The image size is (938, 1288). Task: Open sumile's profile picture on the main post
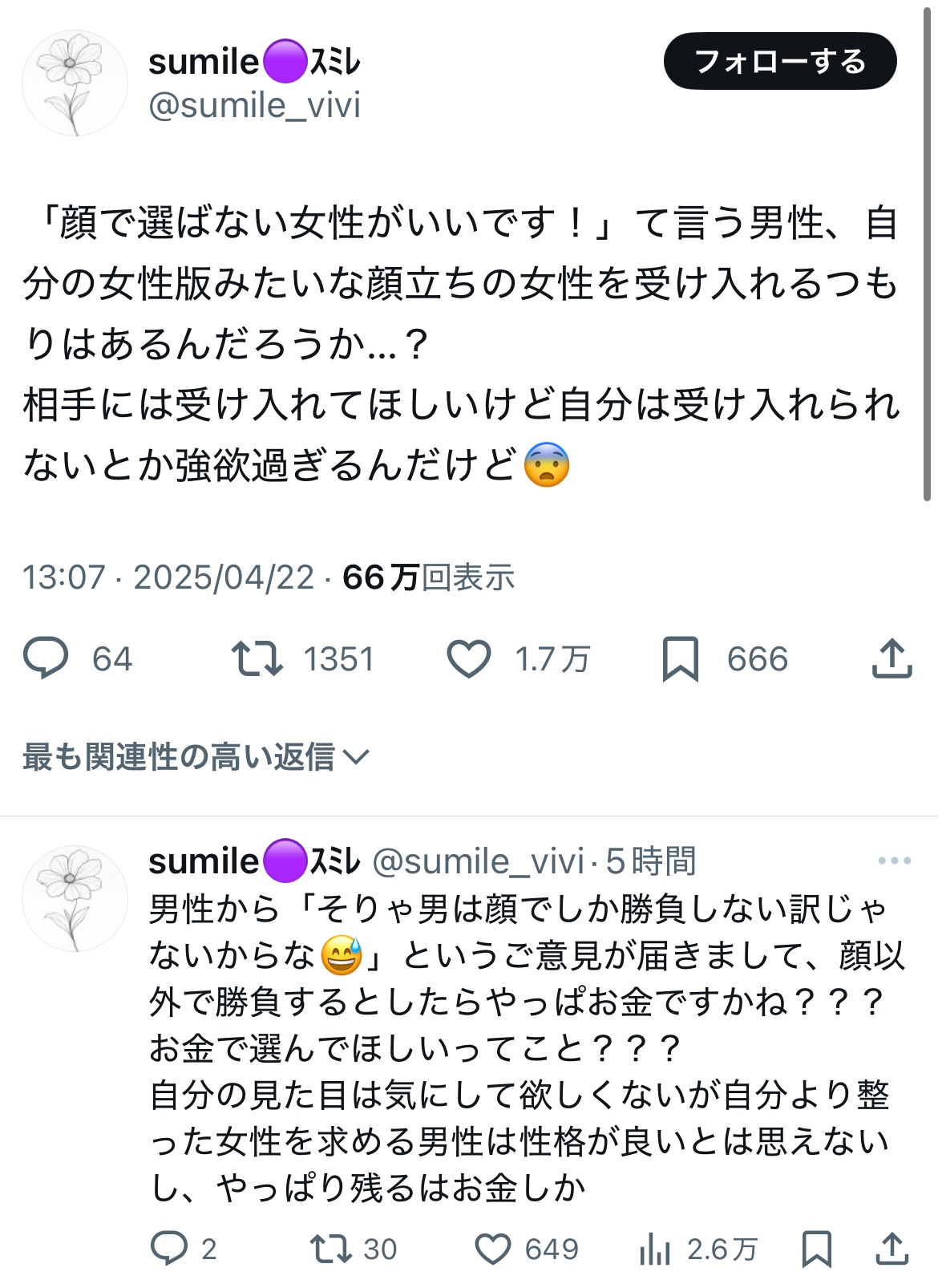click(75, 83)
